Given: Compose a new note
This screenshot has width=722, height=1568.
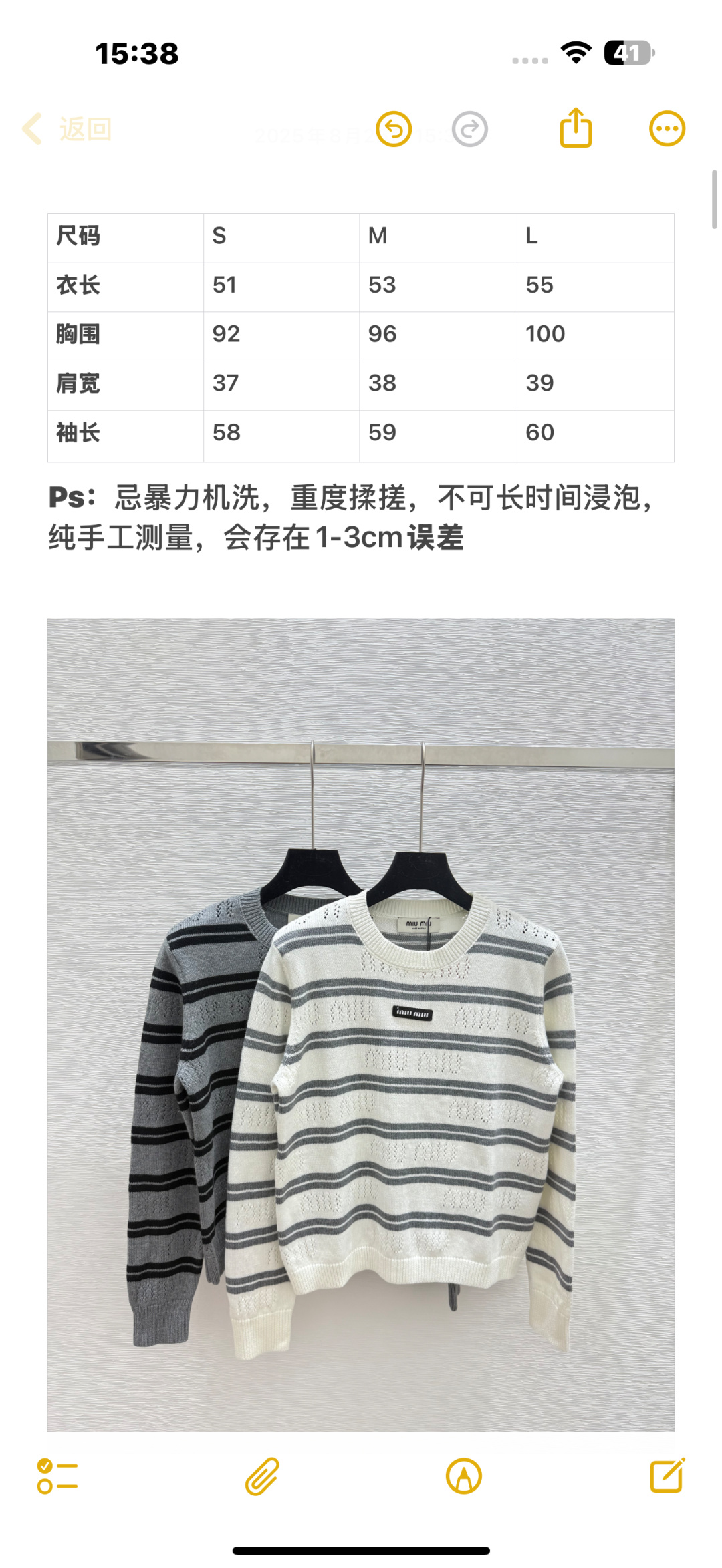Looking at the screenshot, I should click(667, 1475).
